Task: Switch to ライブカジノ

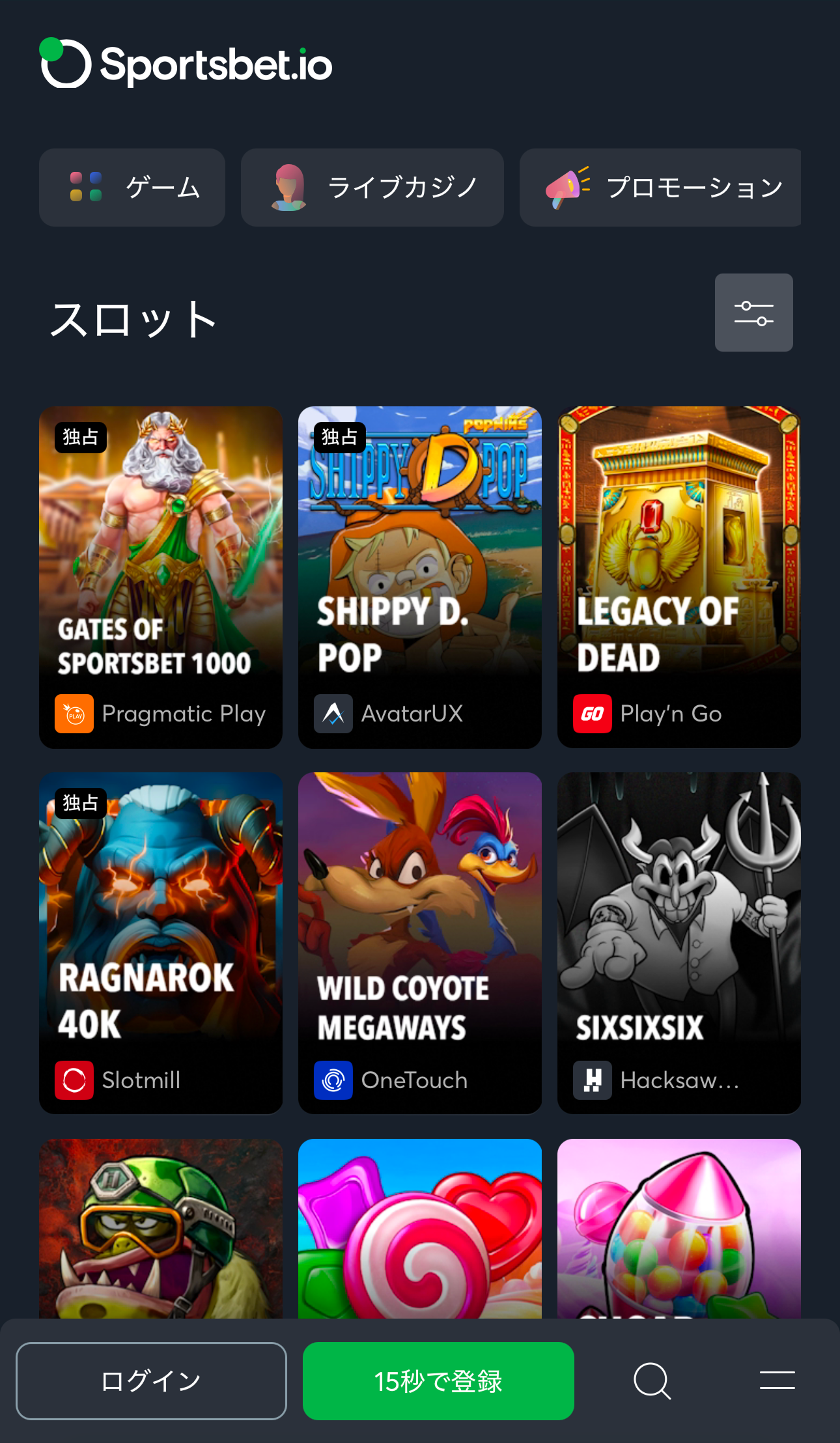Action: [x=372, y=188]
